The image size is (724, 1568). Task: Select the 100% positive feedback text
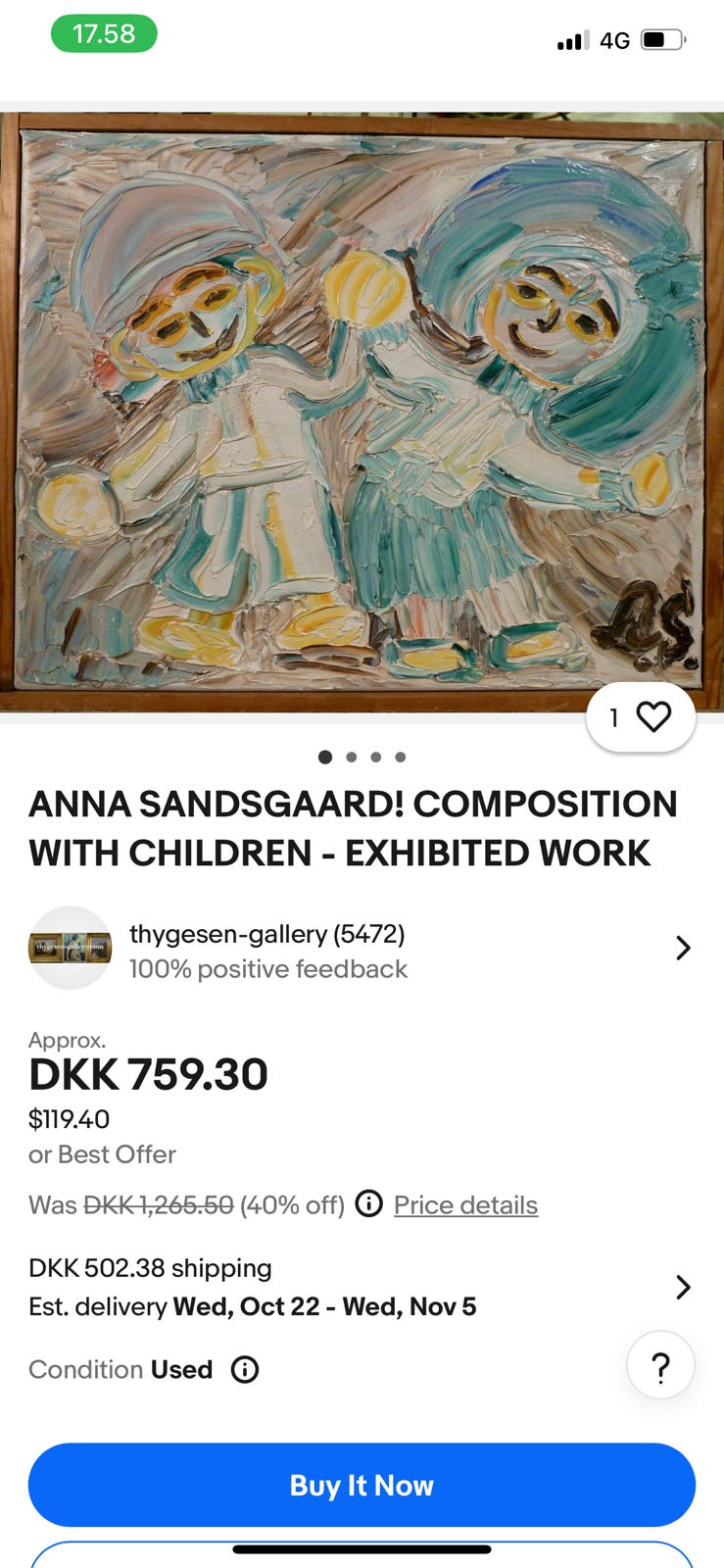[268, 969]
